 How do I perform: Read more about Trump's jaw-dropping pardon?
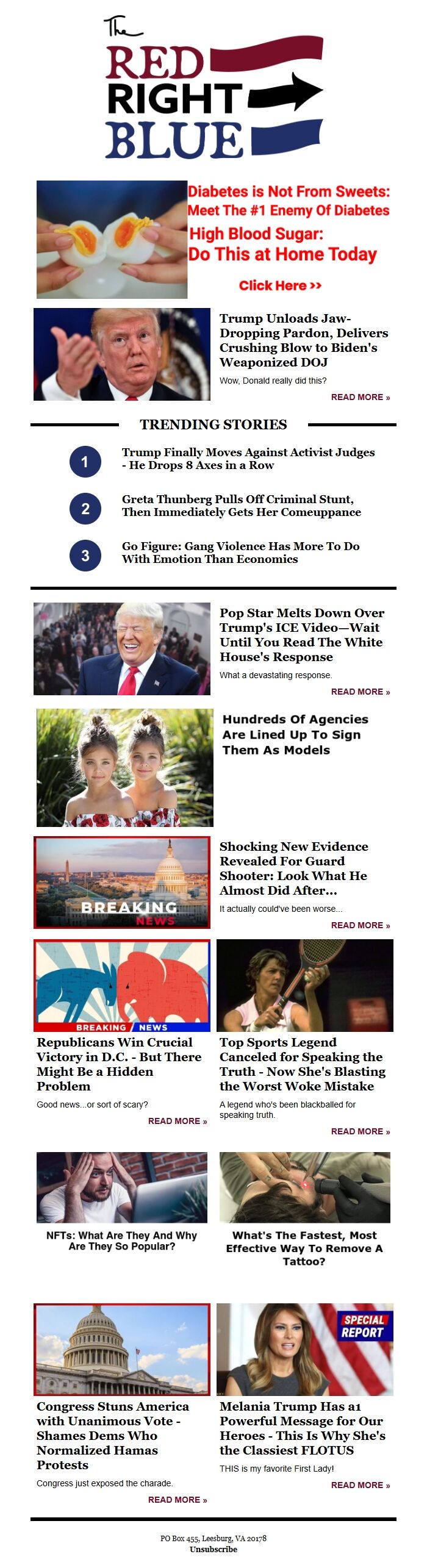(x=360, y=397)
